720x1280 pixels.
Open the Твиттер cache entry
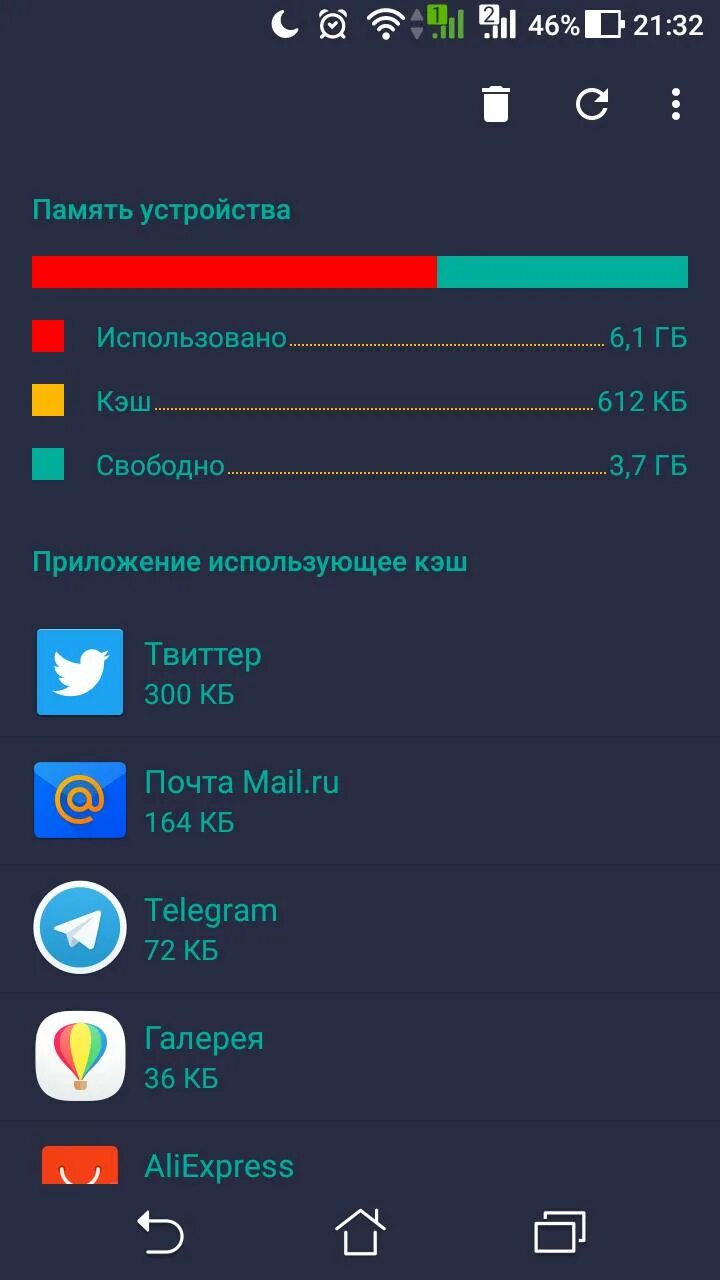click(360, 673)
